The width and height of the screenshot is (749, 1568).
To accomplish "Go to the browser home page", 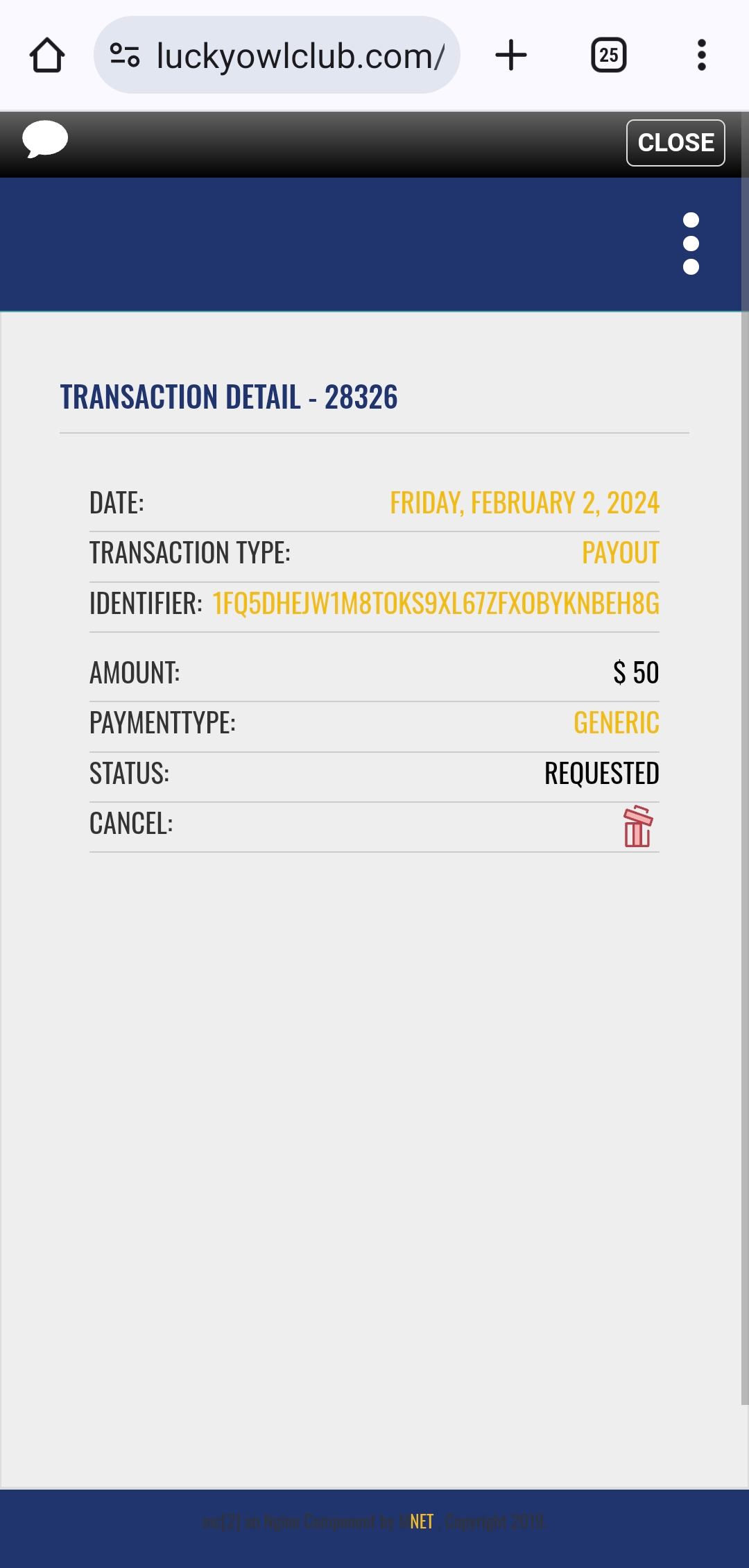I will pos(47,56).
